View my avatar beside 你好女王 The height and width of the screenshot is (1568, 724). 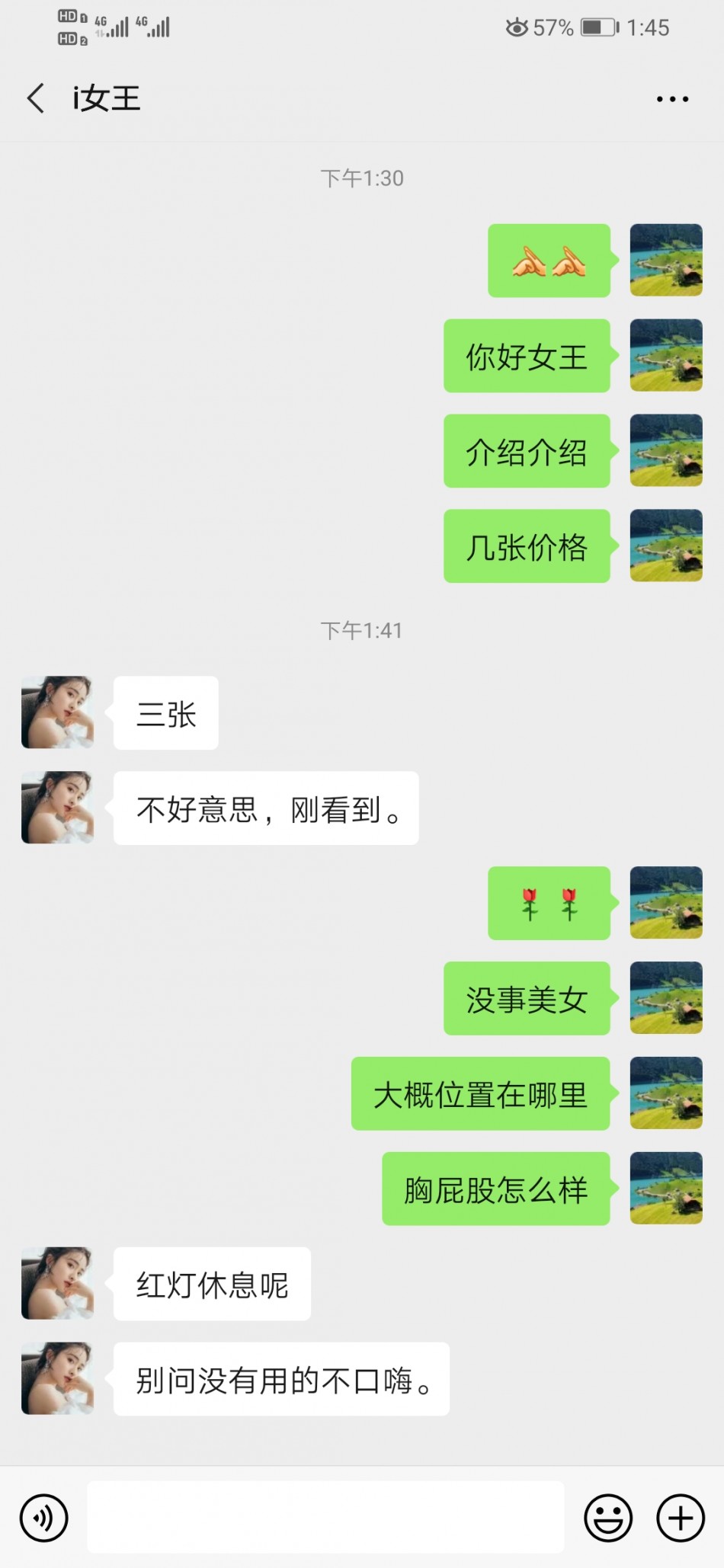(x=665, y=355)
